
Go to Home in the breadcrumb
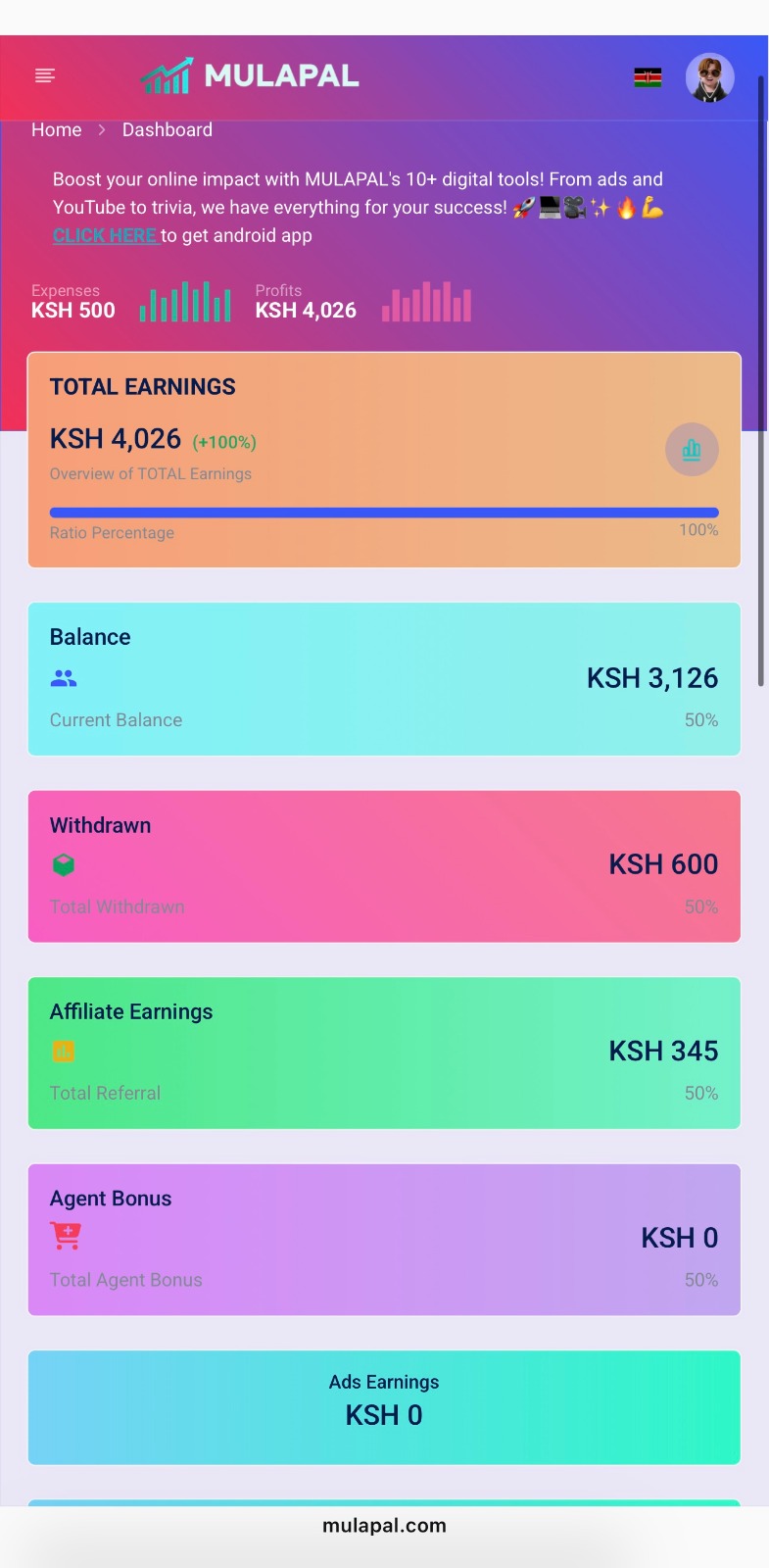tap(57, 129)
